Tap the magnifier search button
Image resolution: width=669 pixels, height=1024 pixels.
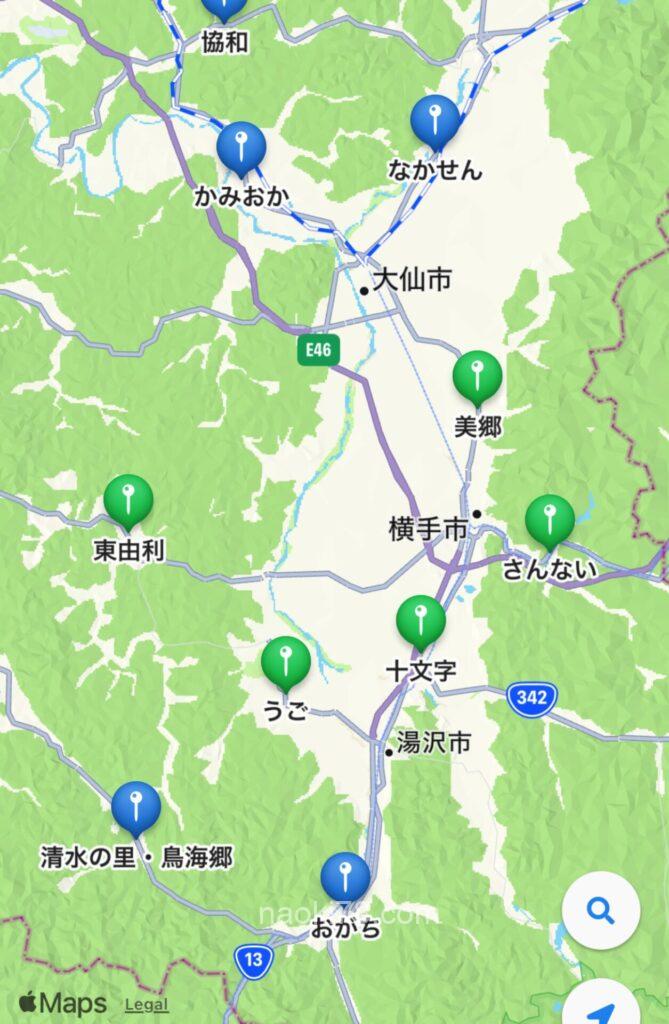(600, 910)
